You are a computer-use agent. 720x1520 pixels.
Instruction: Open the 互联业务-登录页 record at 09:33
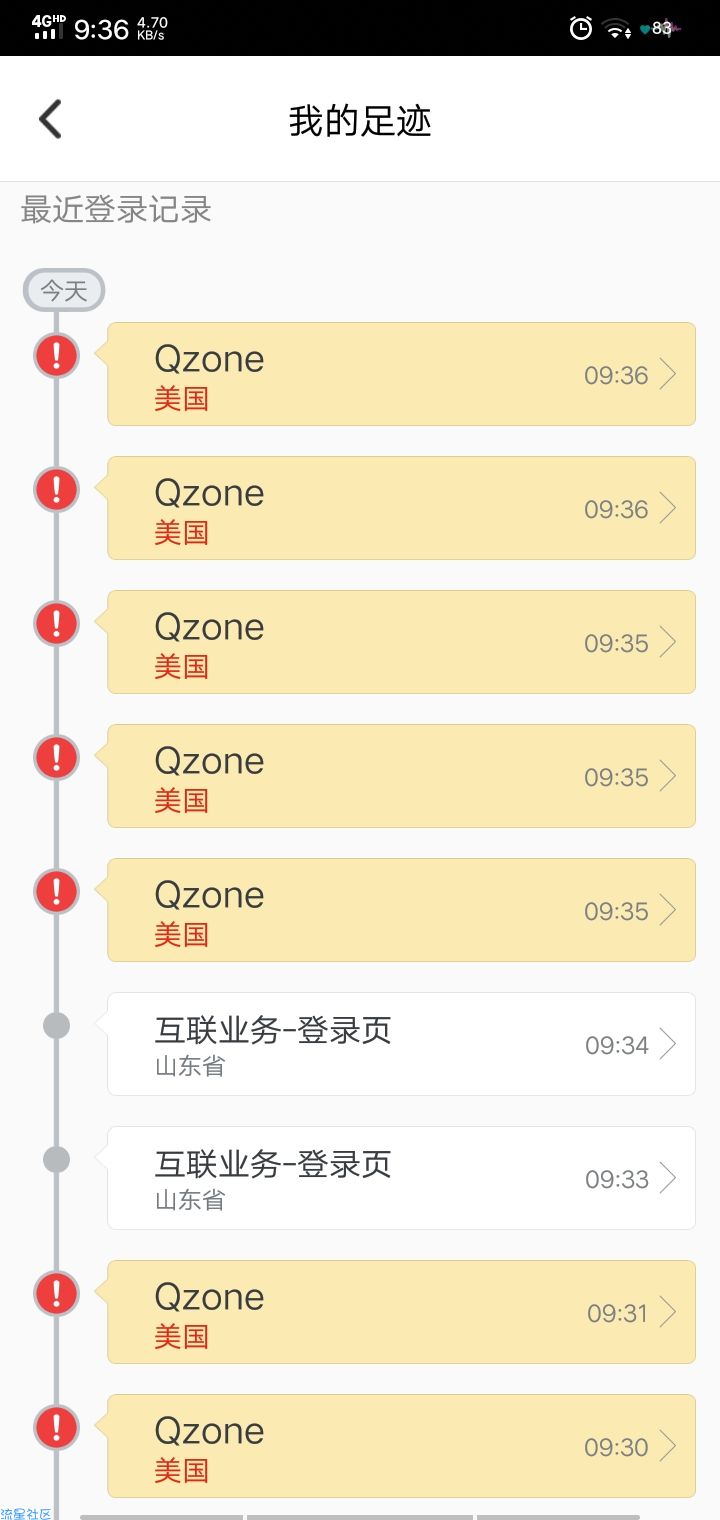click(x=401, y=1178)
